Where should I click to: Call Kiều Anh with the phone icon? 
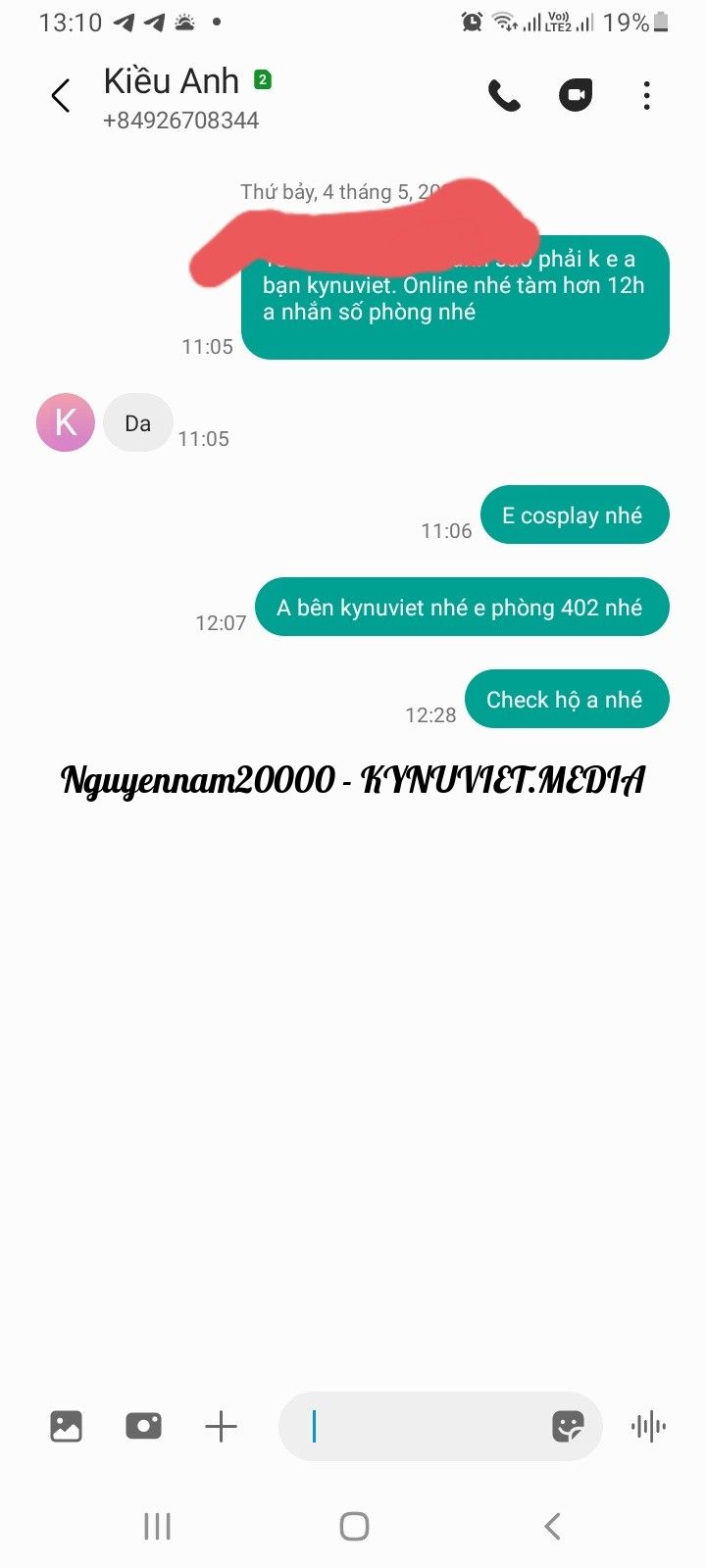point(504,96)
